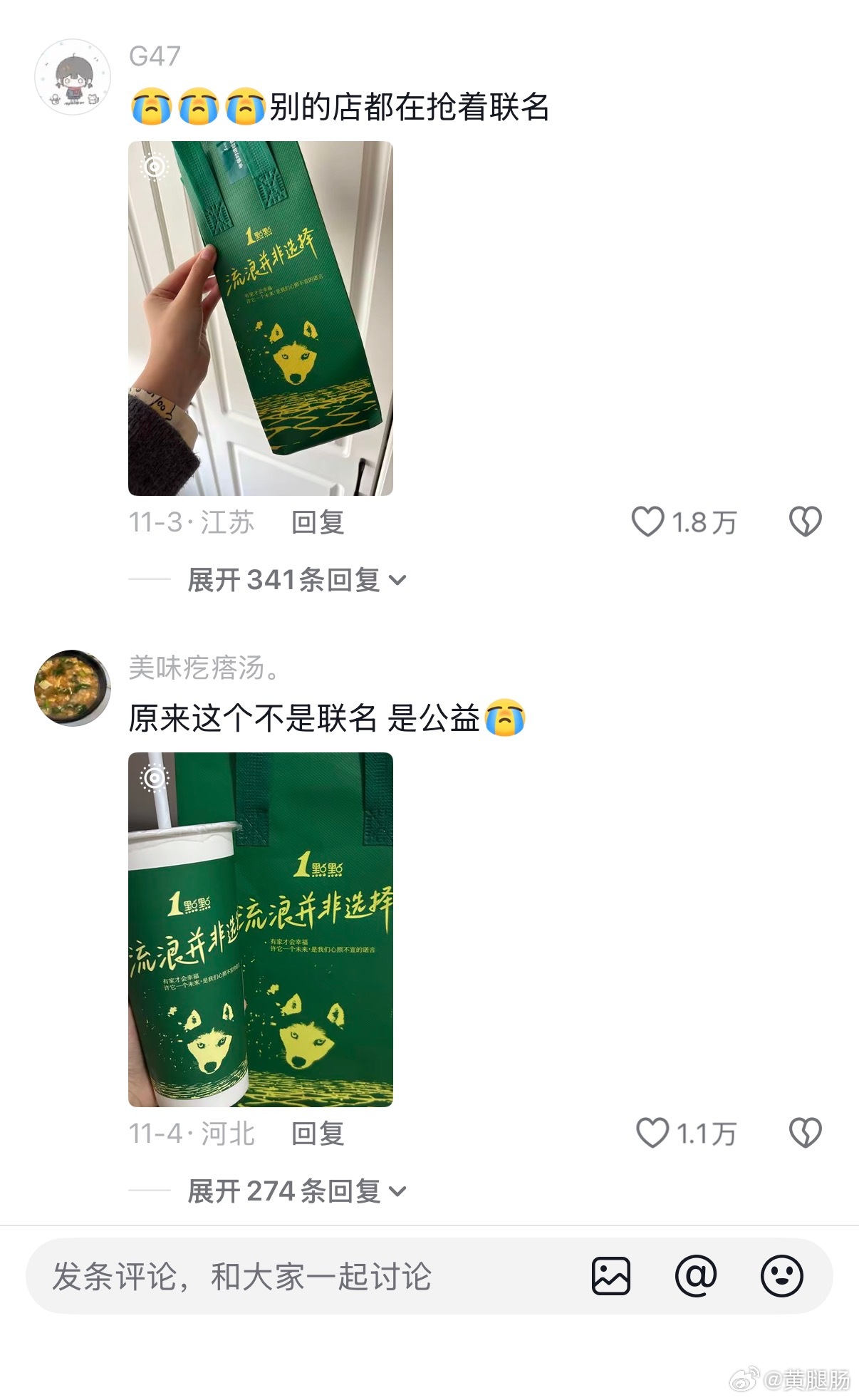Open the green bag photo in G47's comment

[x=260, y=318]
